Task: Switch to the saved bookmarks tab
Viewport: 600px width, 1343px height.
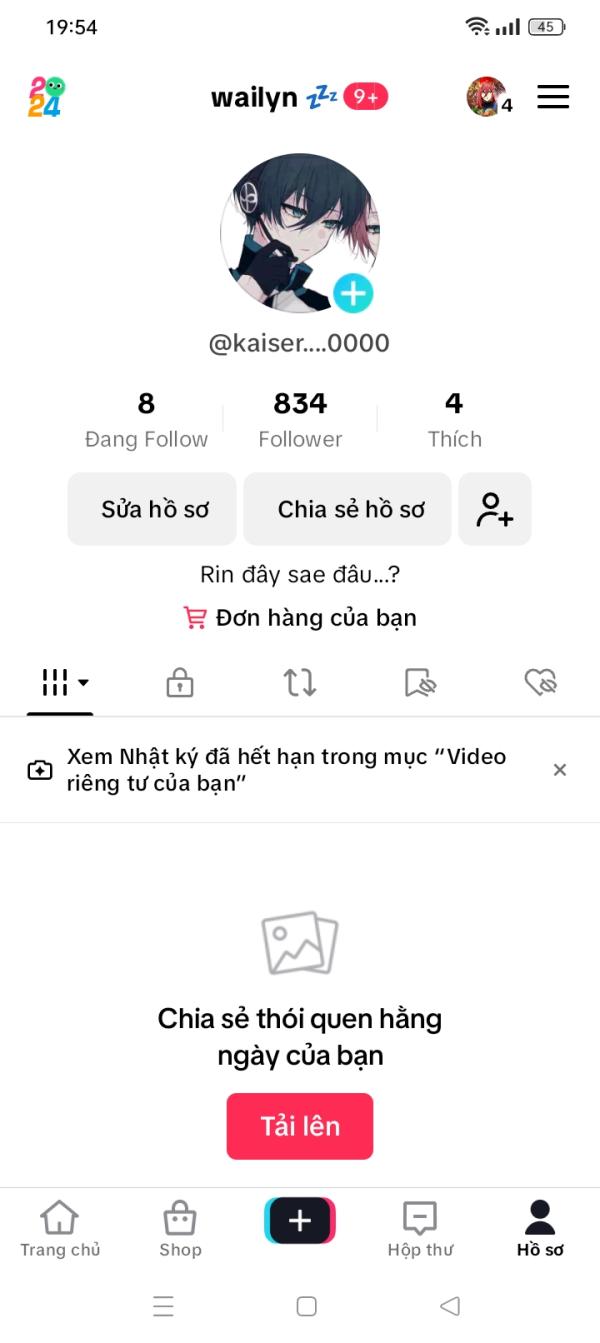Action: [x=421, y=683]
